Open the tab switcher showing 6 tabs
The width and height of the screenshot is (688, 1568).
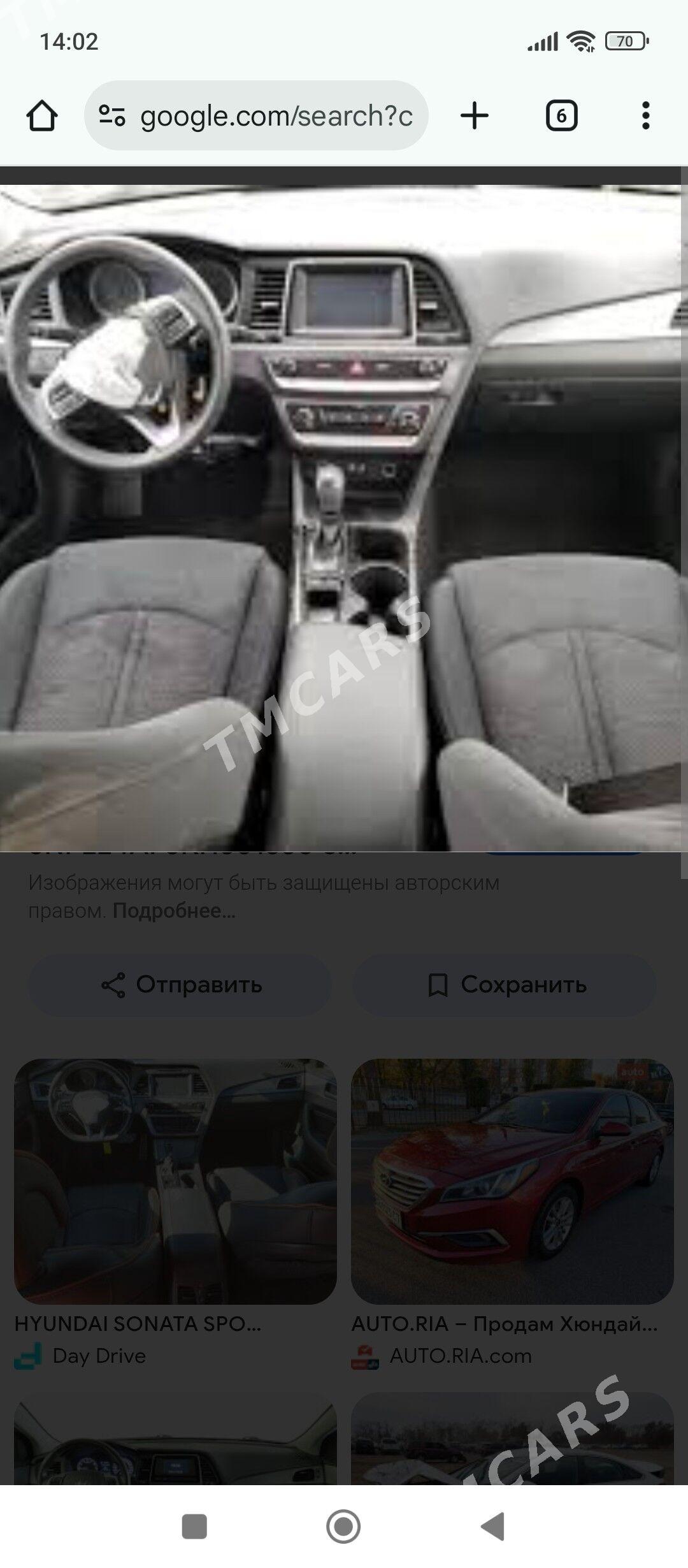[561, 116]
